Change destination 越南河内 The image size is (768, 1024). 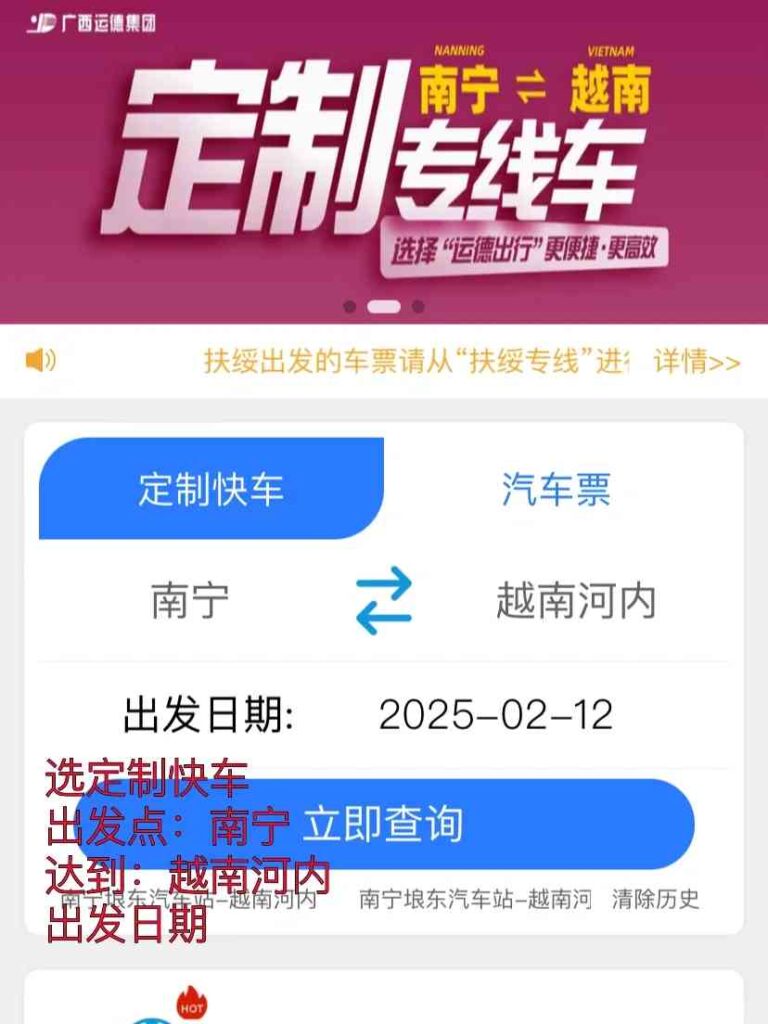pyautogui.click(x=576, y=601)
